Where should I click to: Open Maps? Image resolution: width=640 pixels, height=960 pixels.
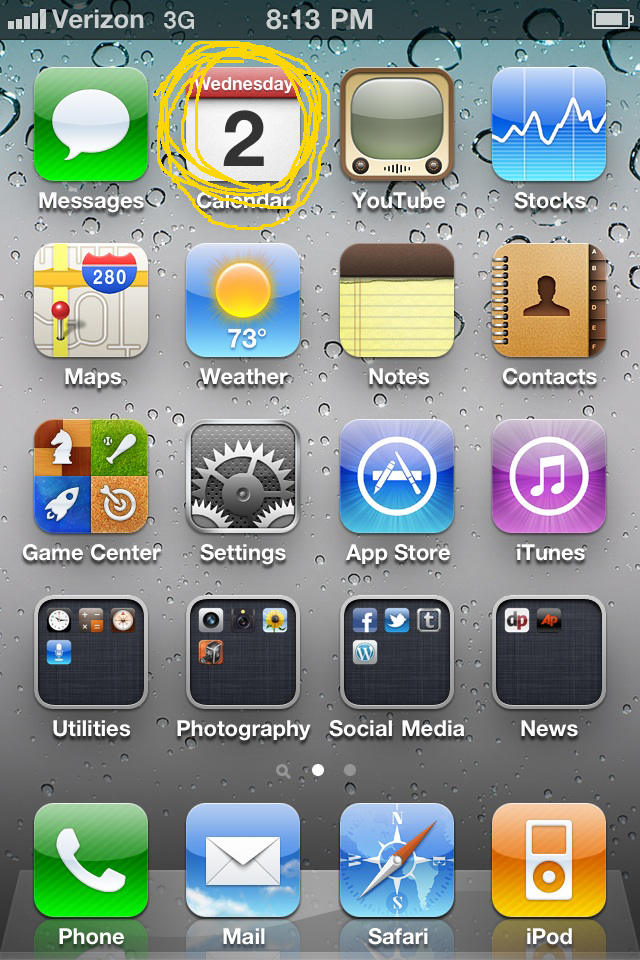(91, 300)
